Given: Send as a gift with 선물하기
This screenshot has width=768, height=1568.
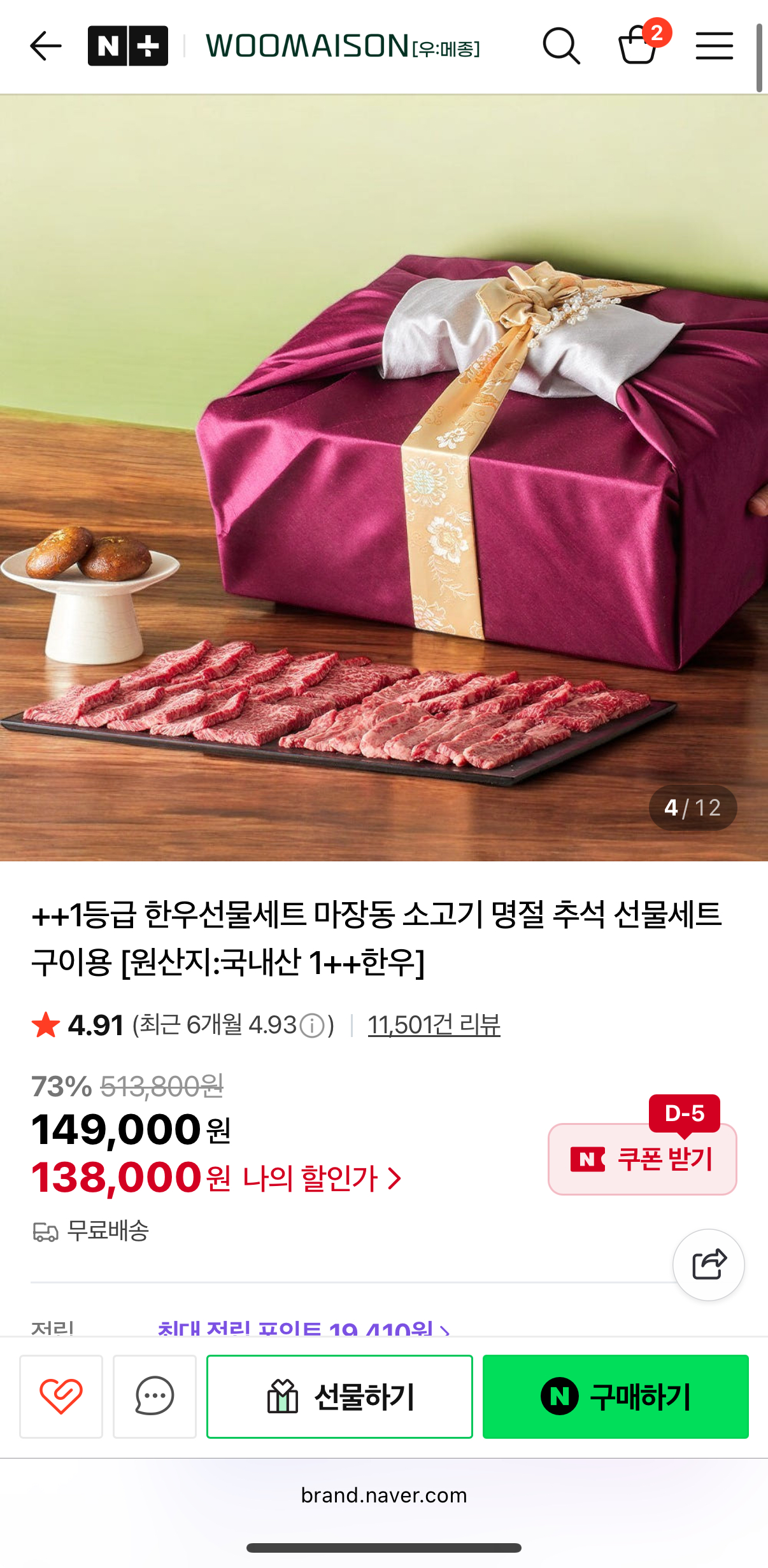Looking at the screenshot, I should 339,1396.
